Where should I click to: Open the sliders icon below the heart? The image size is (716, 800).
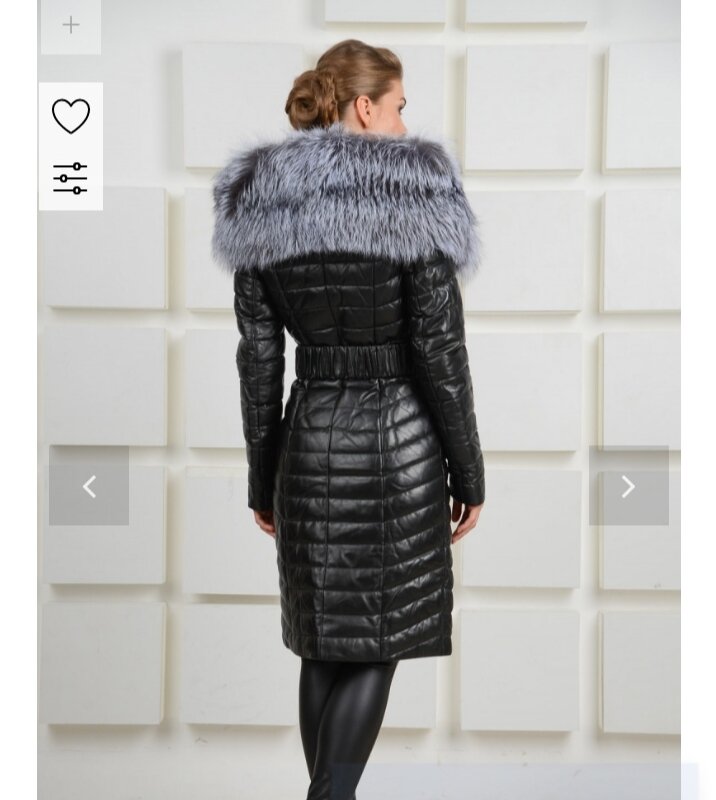pos(70,178)
